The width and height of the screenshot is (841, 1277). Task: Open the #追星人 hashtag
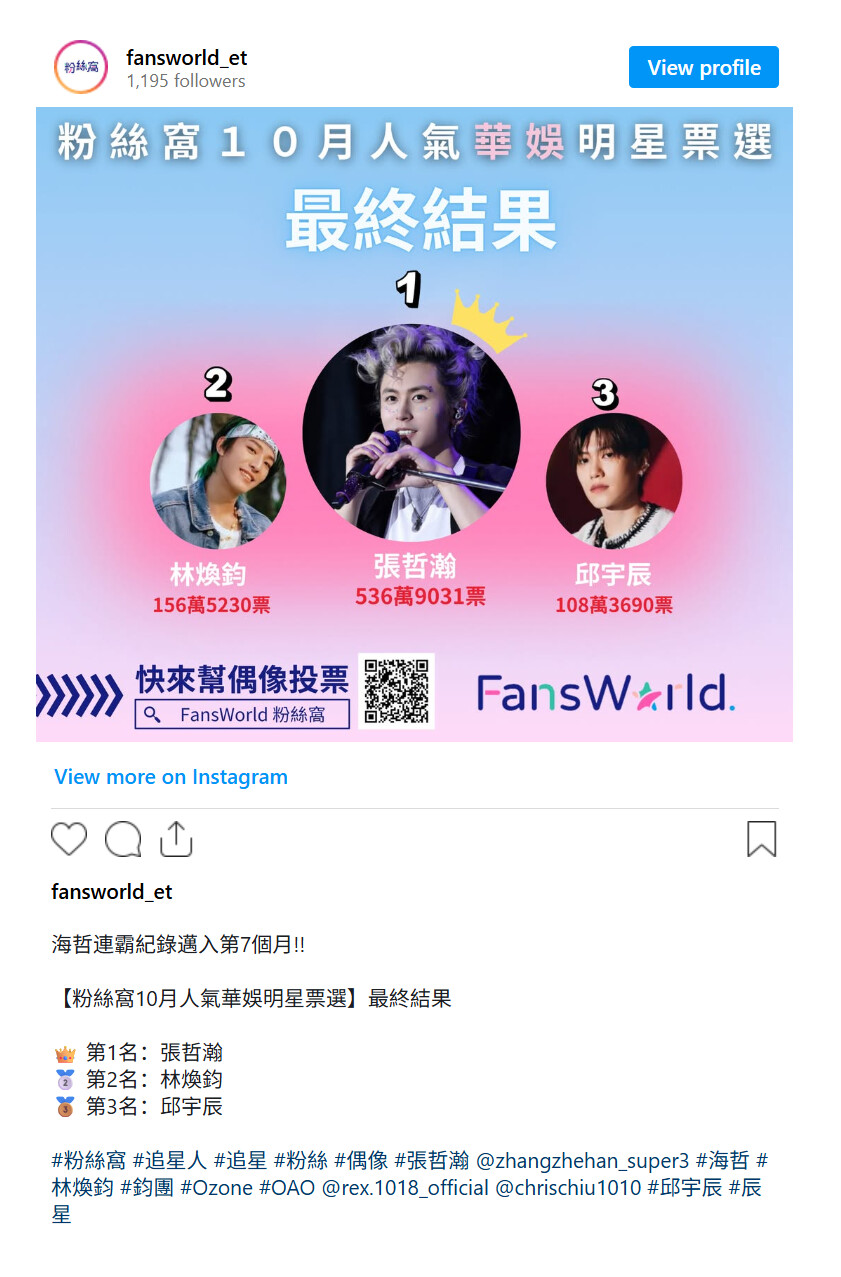click(x=170, y=1161)
